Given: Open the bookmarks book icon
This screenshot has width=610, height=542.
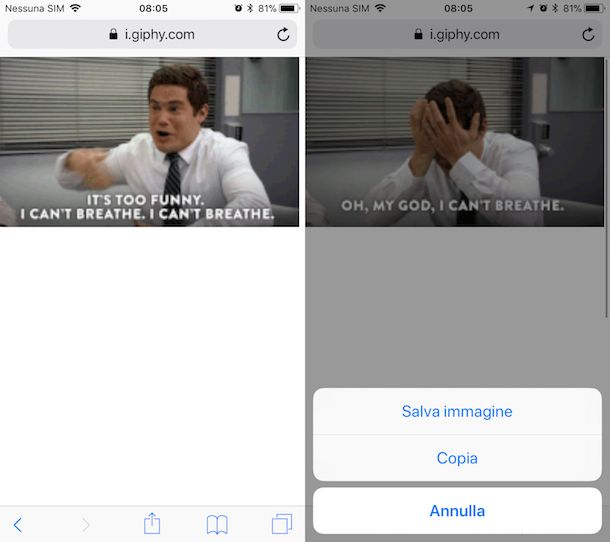Looking at the screenshot, I should pyautogui.click(x=217, y=524).
